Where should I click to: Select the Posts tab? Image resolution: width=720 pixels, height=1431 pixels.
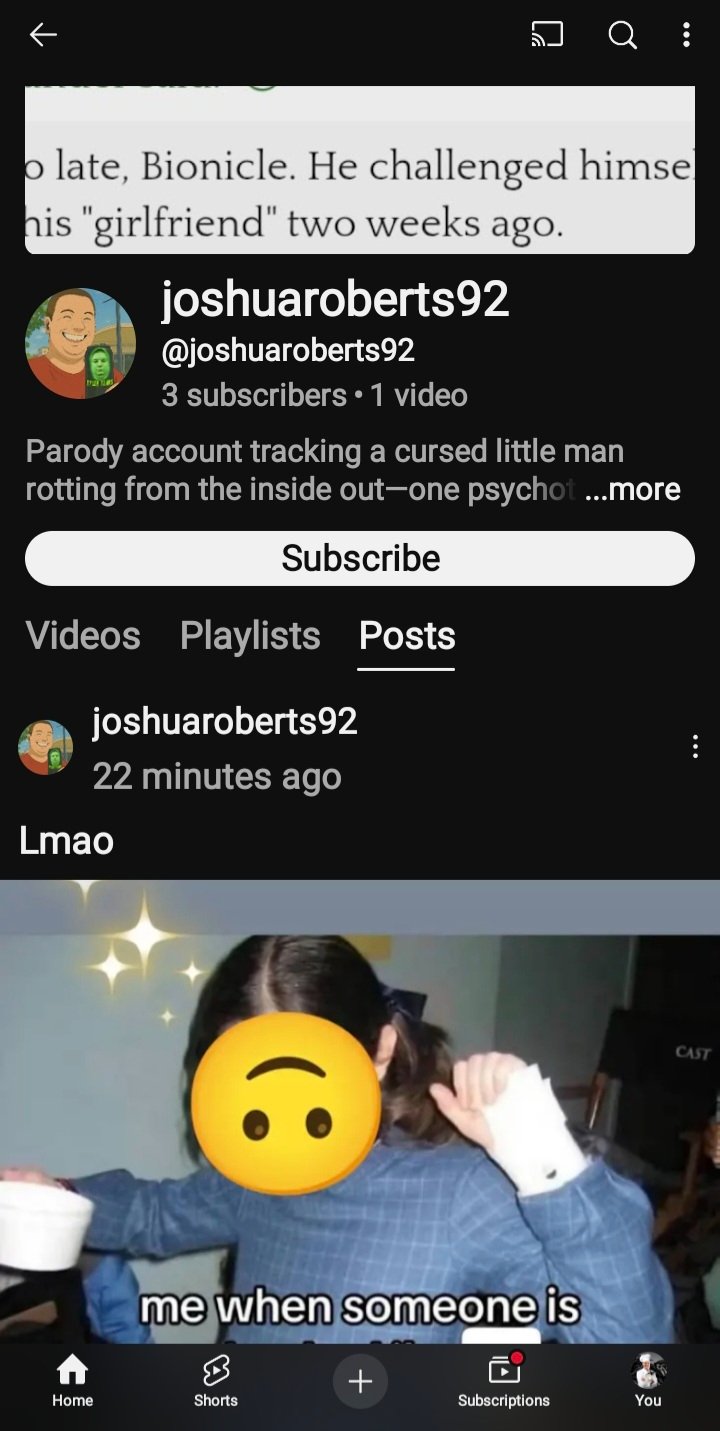pyautogui.click(x=407, y=636)
